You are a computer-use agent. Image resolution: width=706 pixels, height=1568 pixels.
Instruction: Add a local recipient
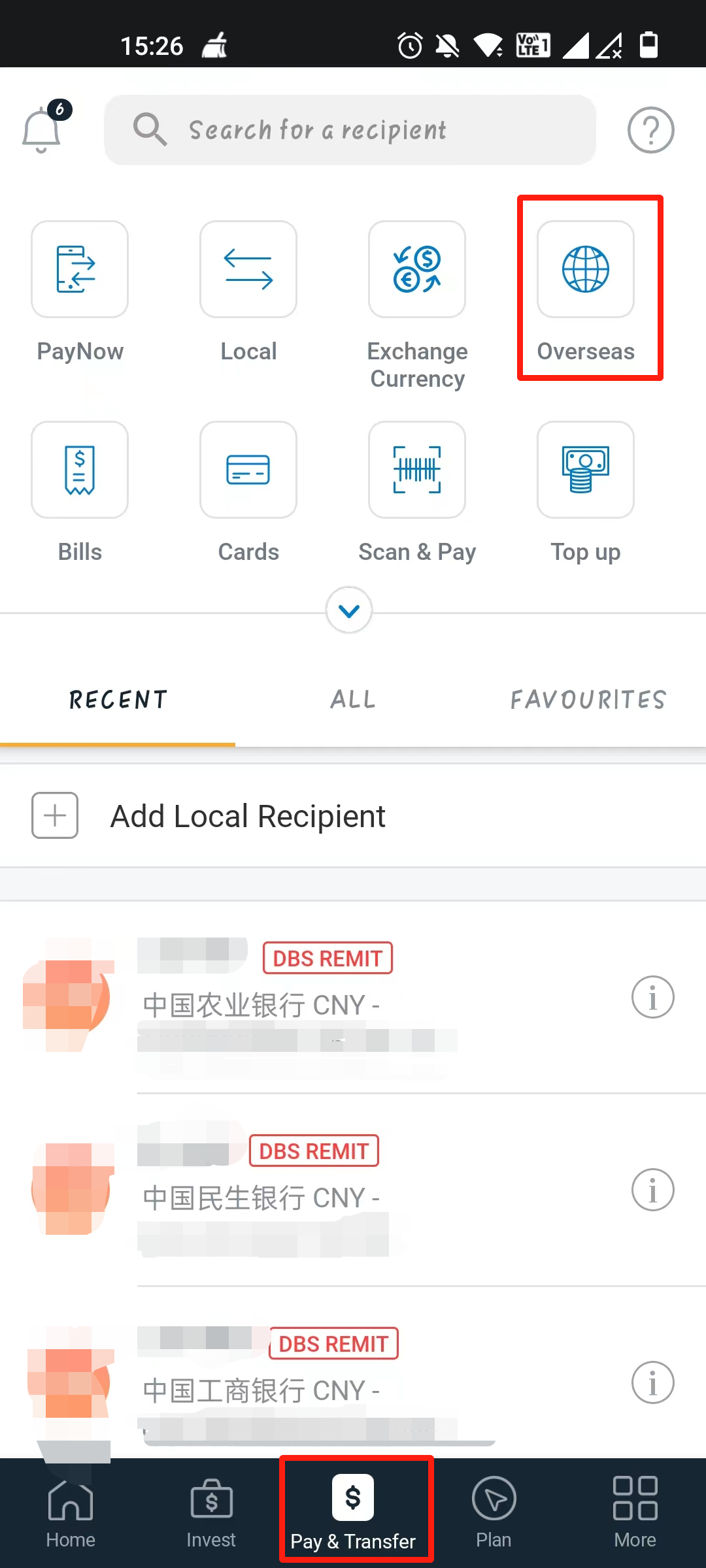pyautogui.click(x=247, y=816)
